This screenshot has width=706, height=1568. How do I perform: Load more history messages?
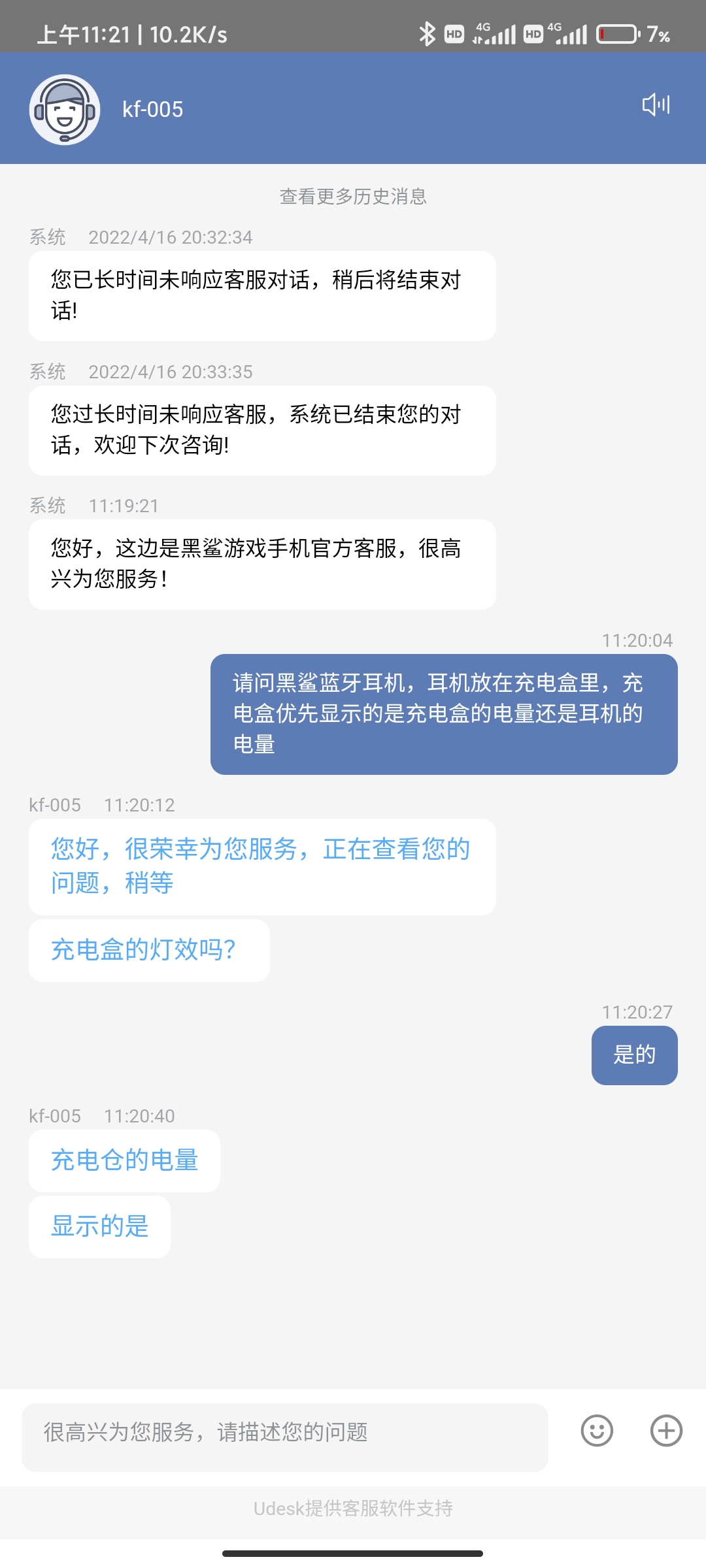pos(353,197)
